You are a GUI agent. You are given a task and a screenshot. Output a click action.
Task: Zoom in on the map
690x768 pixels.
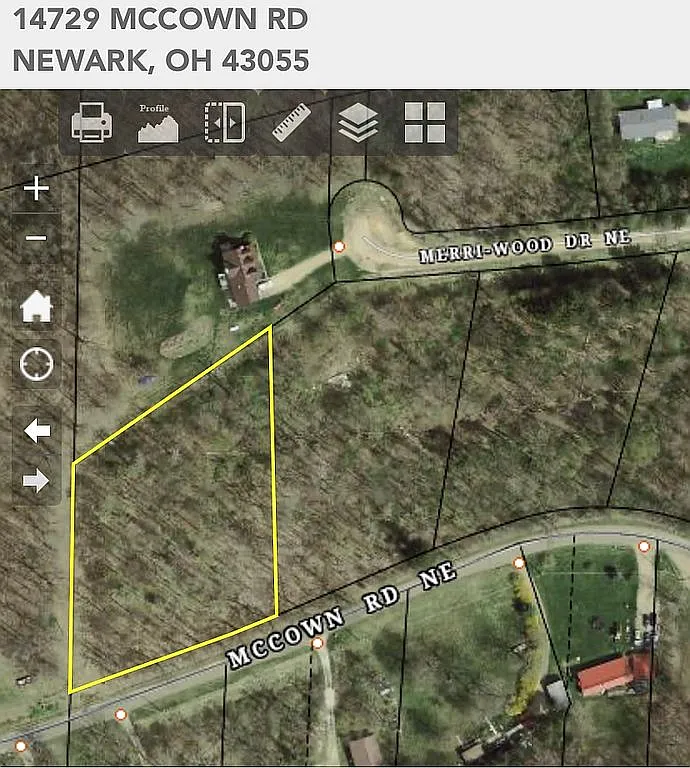click(36, 188)
